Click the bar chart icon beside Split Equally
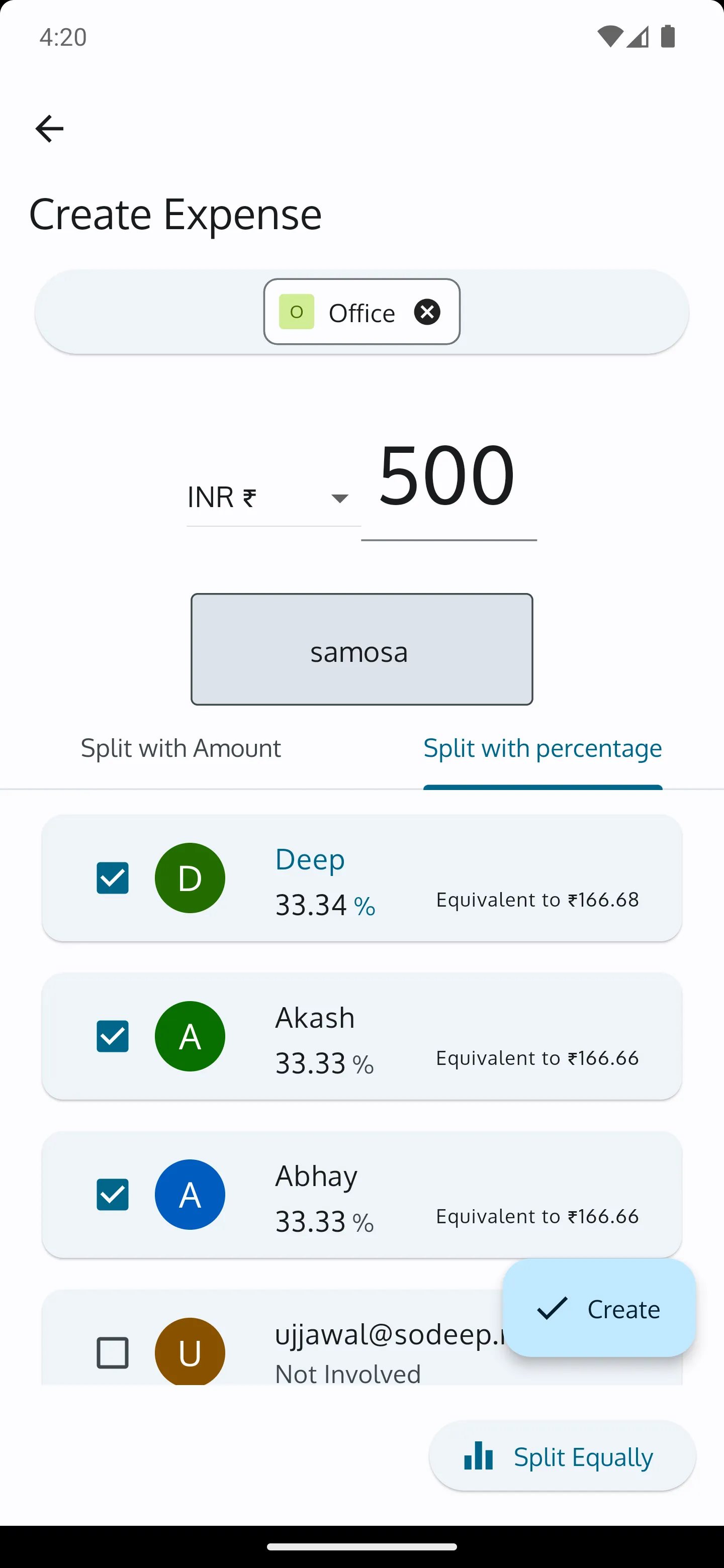 point(479,1456)
